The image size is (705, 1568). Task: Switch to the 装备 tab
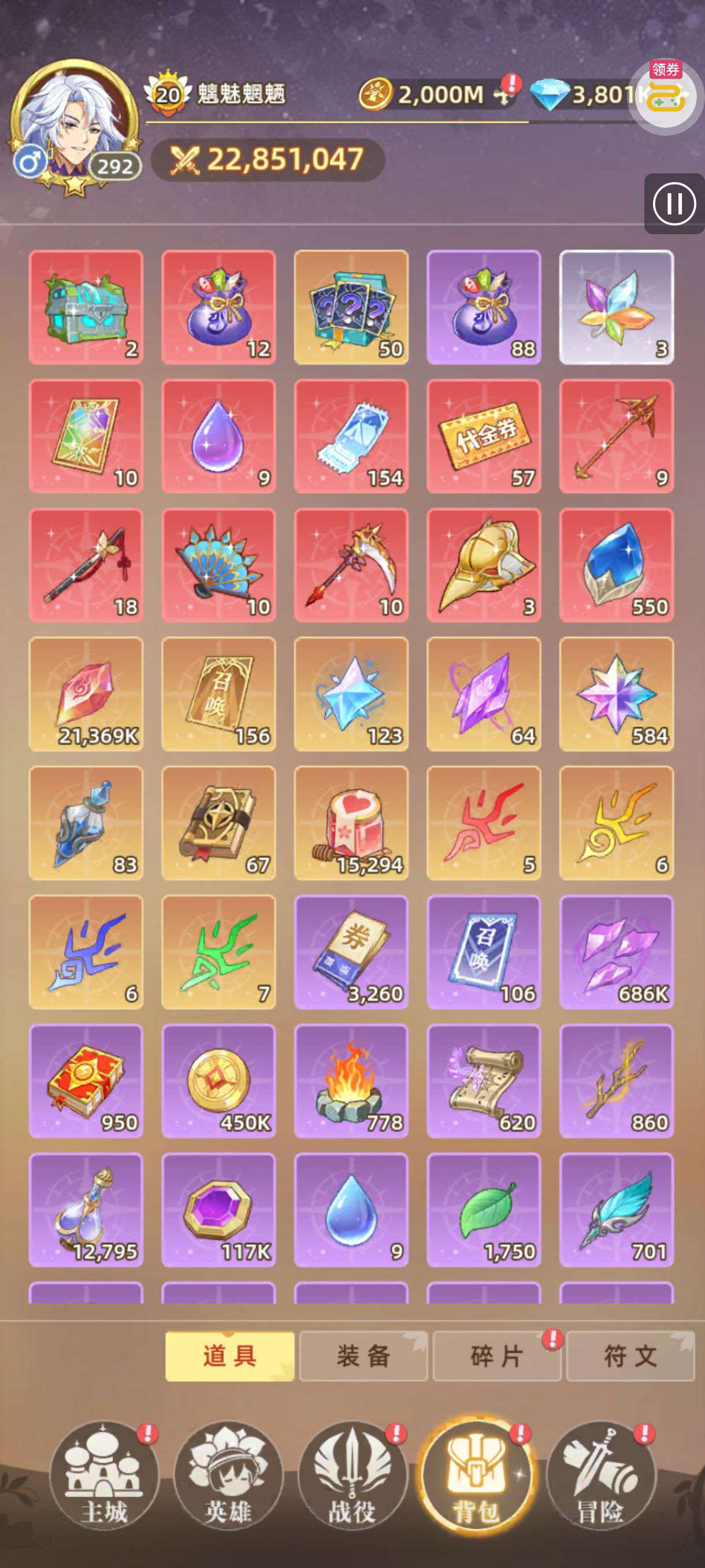363,1356
